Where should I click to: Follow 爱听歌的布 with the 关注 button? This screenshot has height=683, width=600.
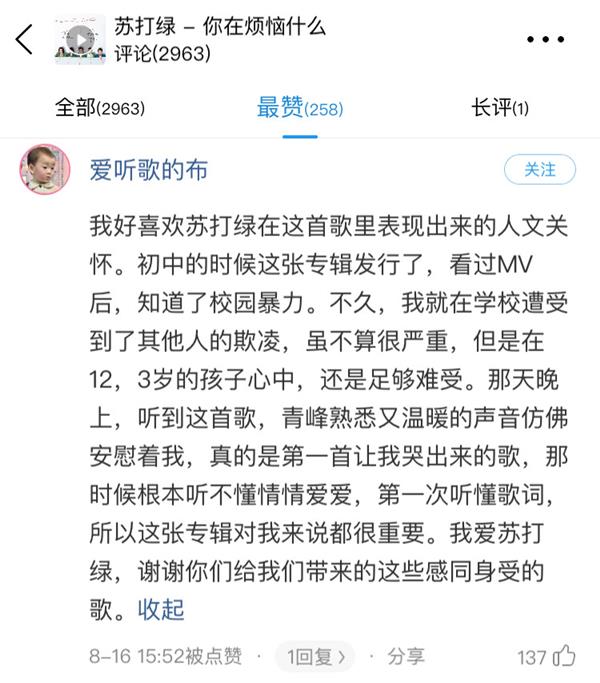[540, 169]
